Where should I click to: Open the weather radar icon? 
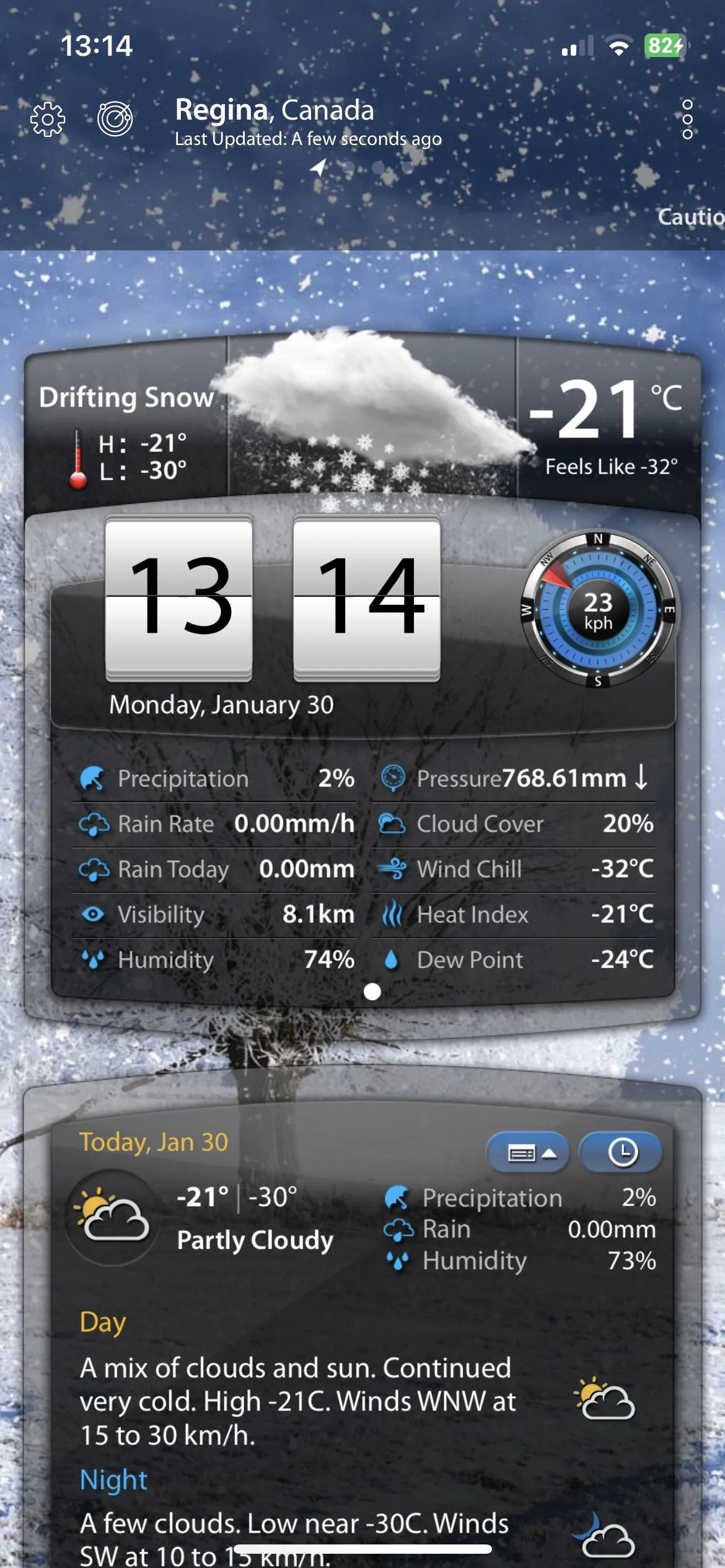[115, 118]
